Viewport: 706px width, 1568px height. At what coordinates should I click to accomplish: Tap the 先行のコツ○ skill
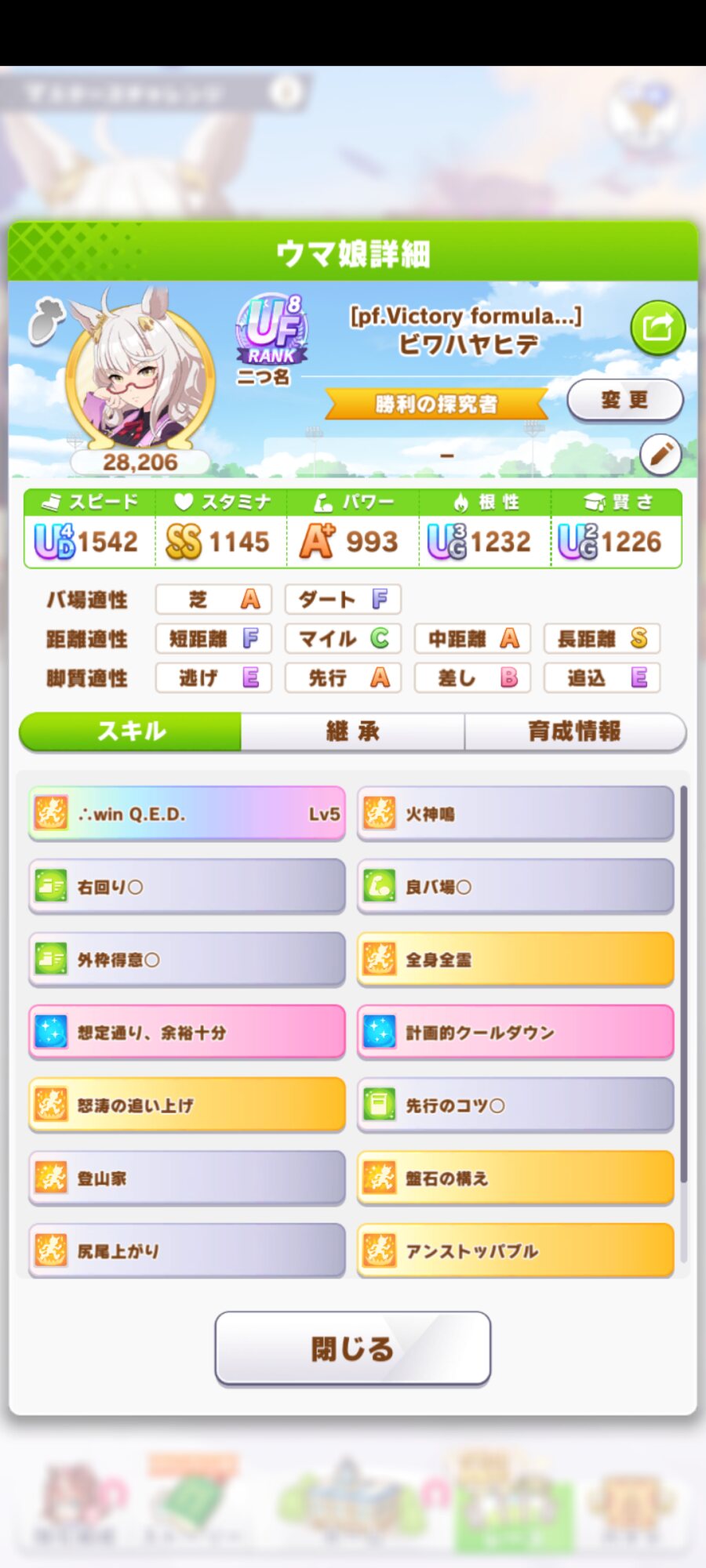click(515, 1105)
